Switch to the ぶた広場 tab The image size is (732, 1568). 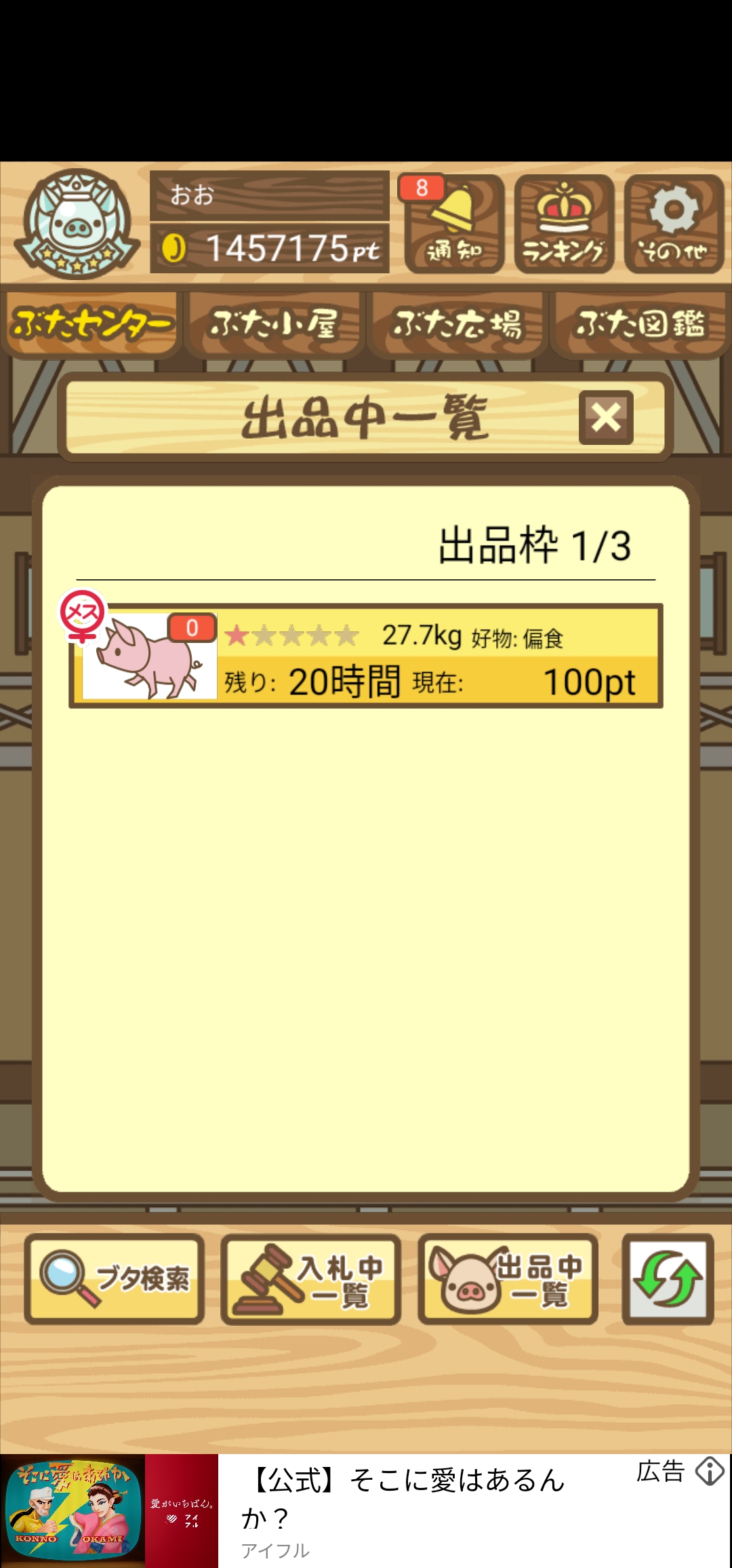(457, 324)
